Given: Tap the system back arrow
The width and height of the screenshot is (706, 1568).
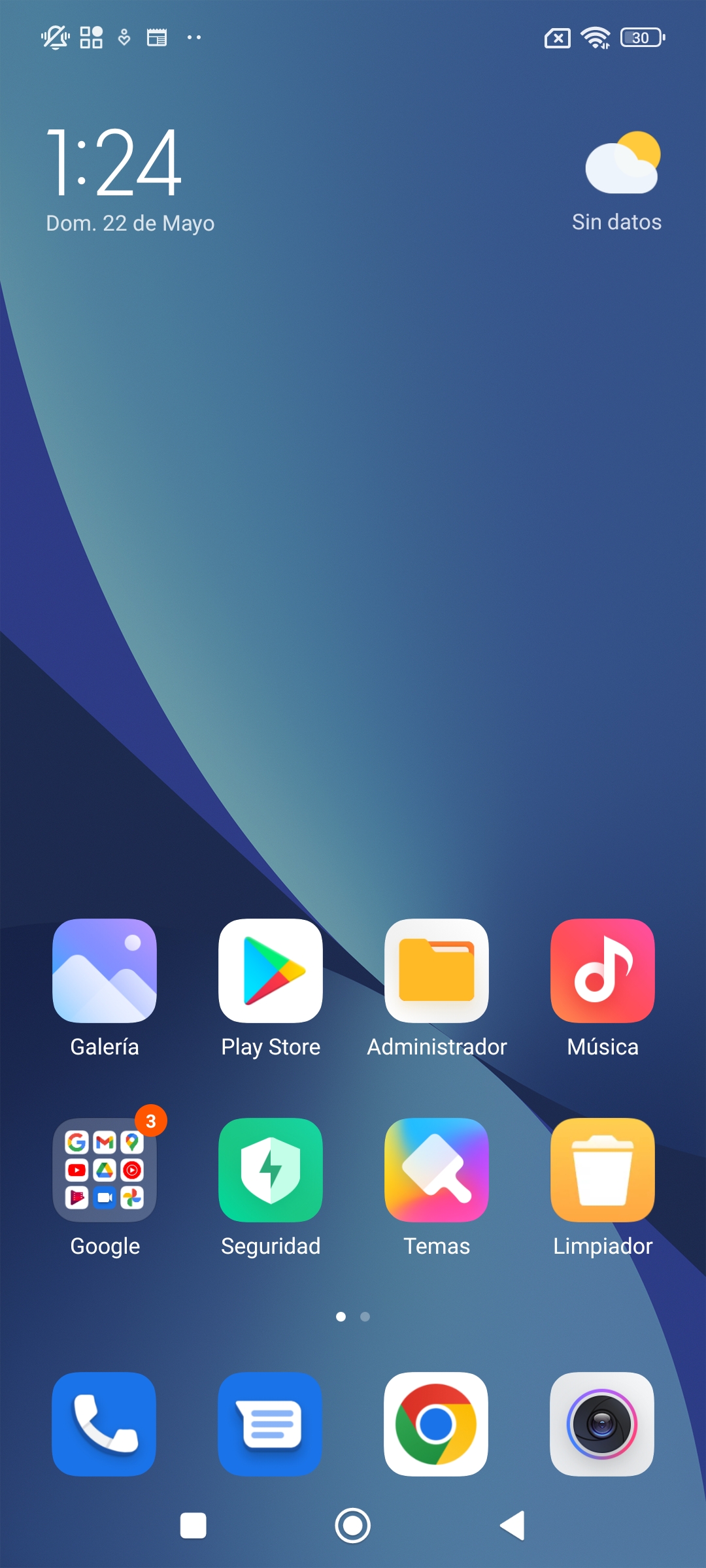Looking at the screenshot, I should [x=513, y=1526].
